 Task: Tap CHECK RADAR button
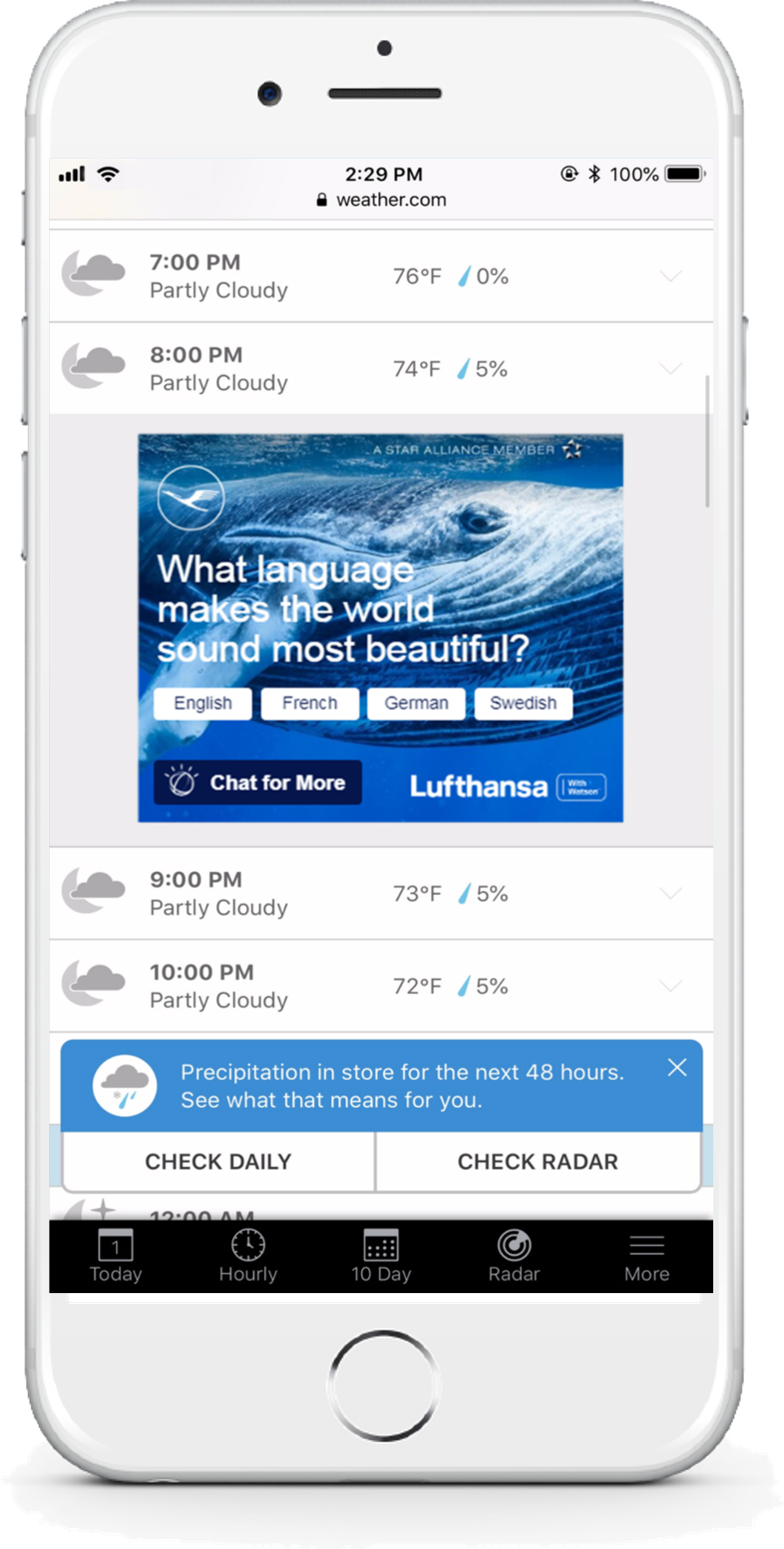coord(538,1162)
